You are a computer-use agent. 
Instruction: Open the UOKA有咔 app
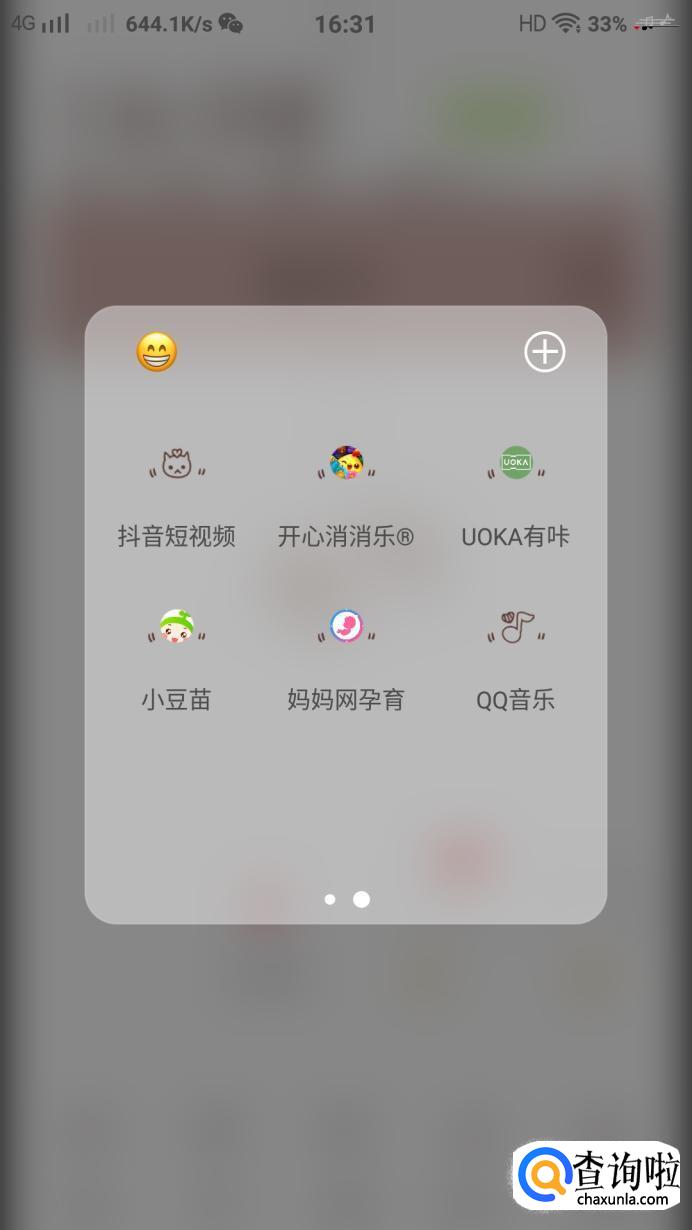click(x=516, y=465)
